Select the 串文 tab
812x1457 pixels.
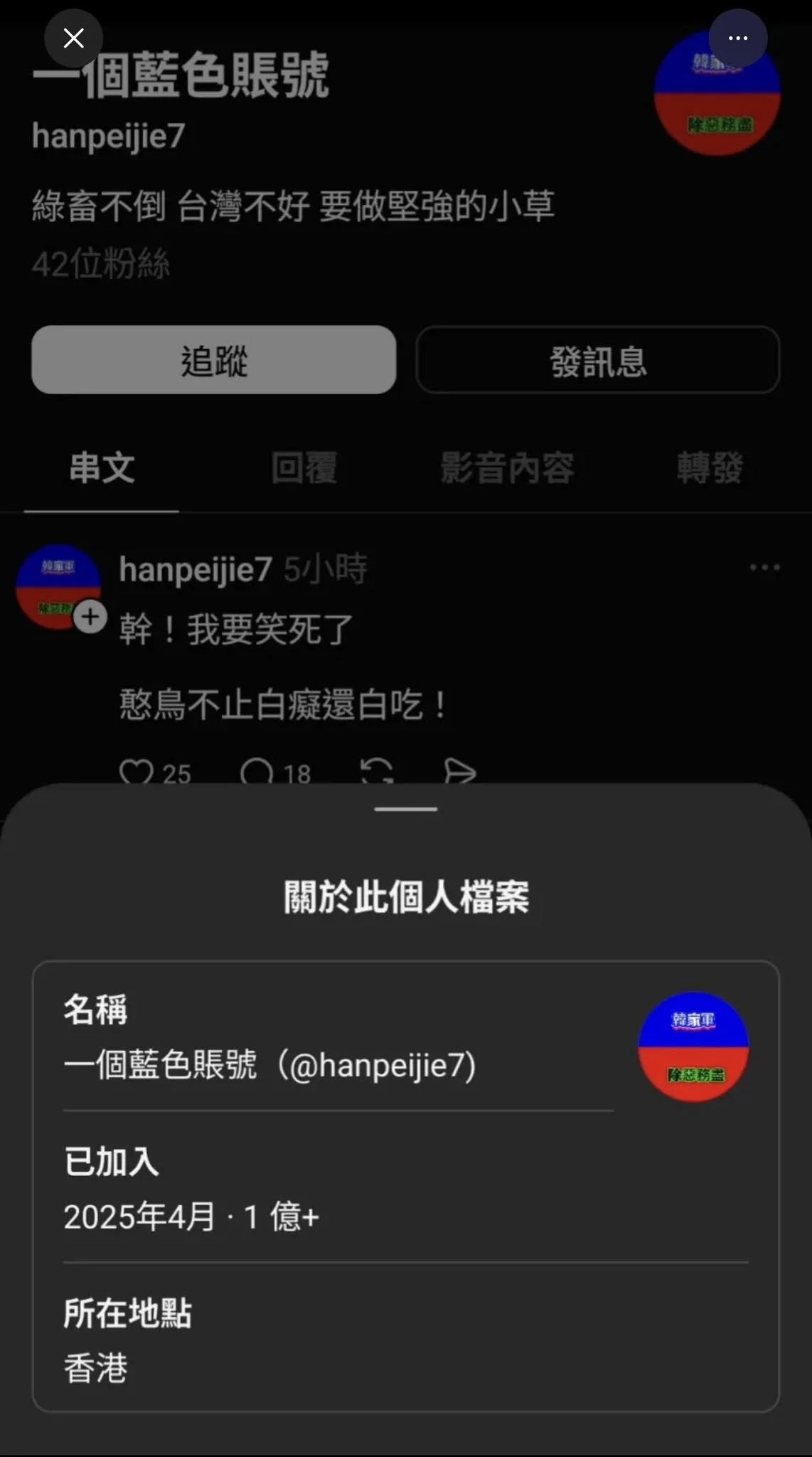102,468
